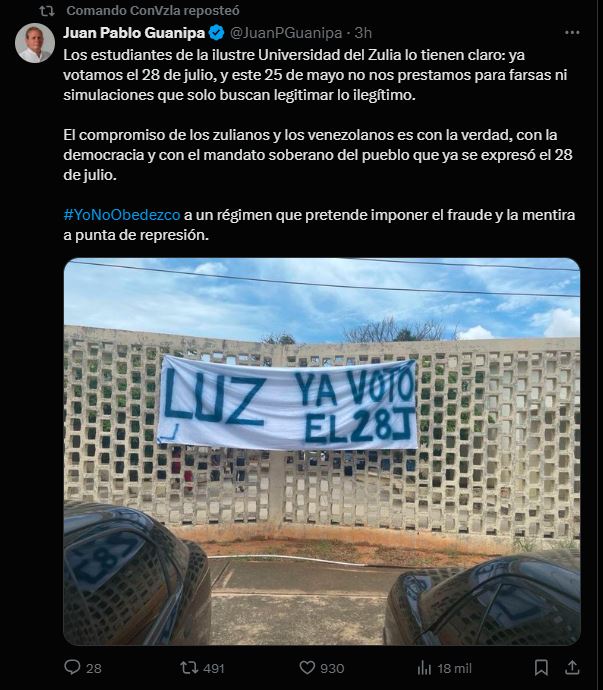The height and width of the screenshot is (690, 603).
Task: Open the #YoNoObedezco hashtag
Action: pos(121,216)
